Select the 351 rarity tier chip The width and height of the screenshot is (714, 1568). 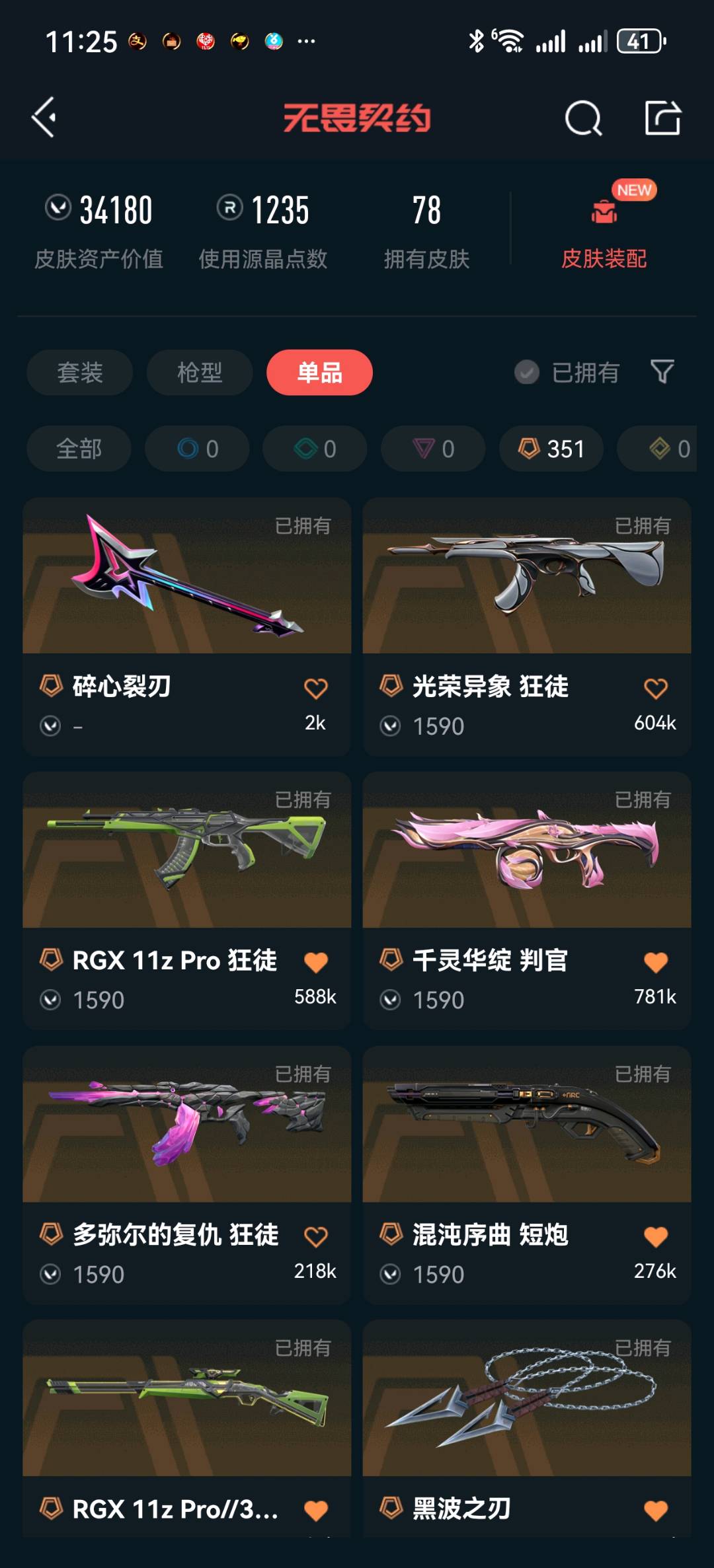[551, 449]
